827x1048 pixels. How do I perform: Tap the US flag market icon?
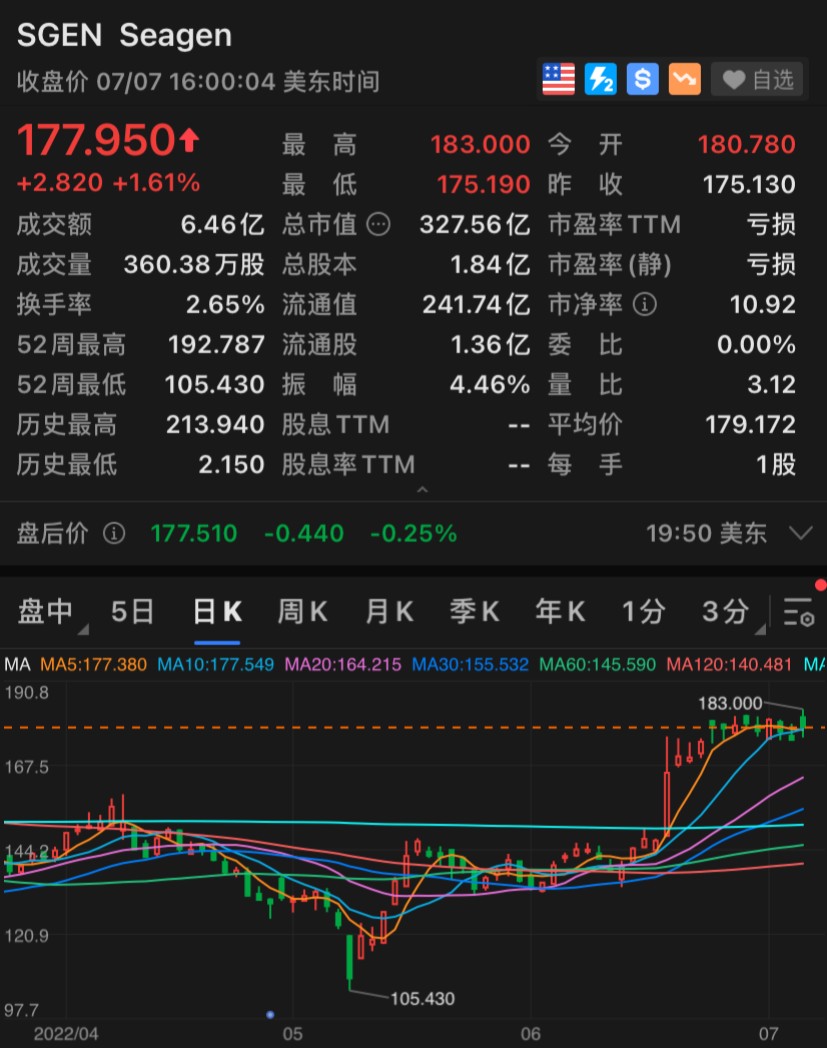(559, 79)
